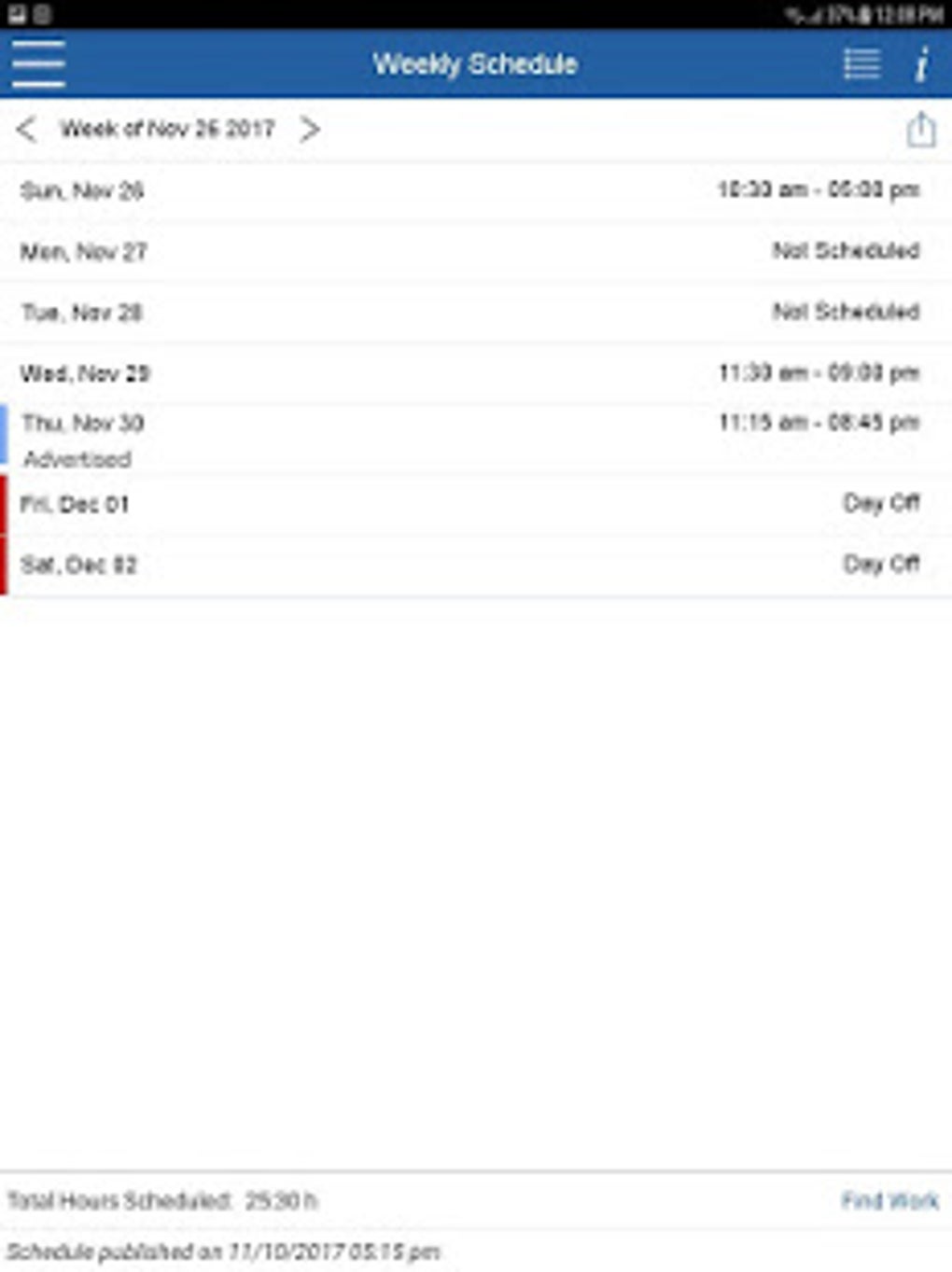Select the Thu, Nov 30 Advertised shift
This screenshot has width=952, height=1272.
pos(467,437)
